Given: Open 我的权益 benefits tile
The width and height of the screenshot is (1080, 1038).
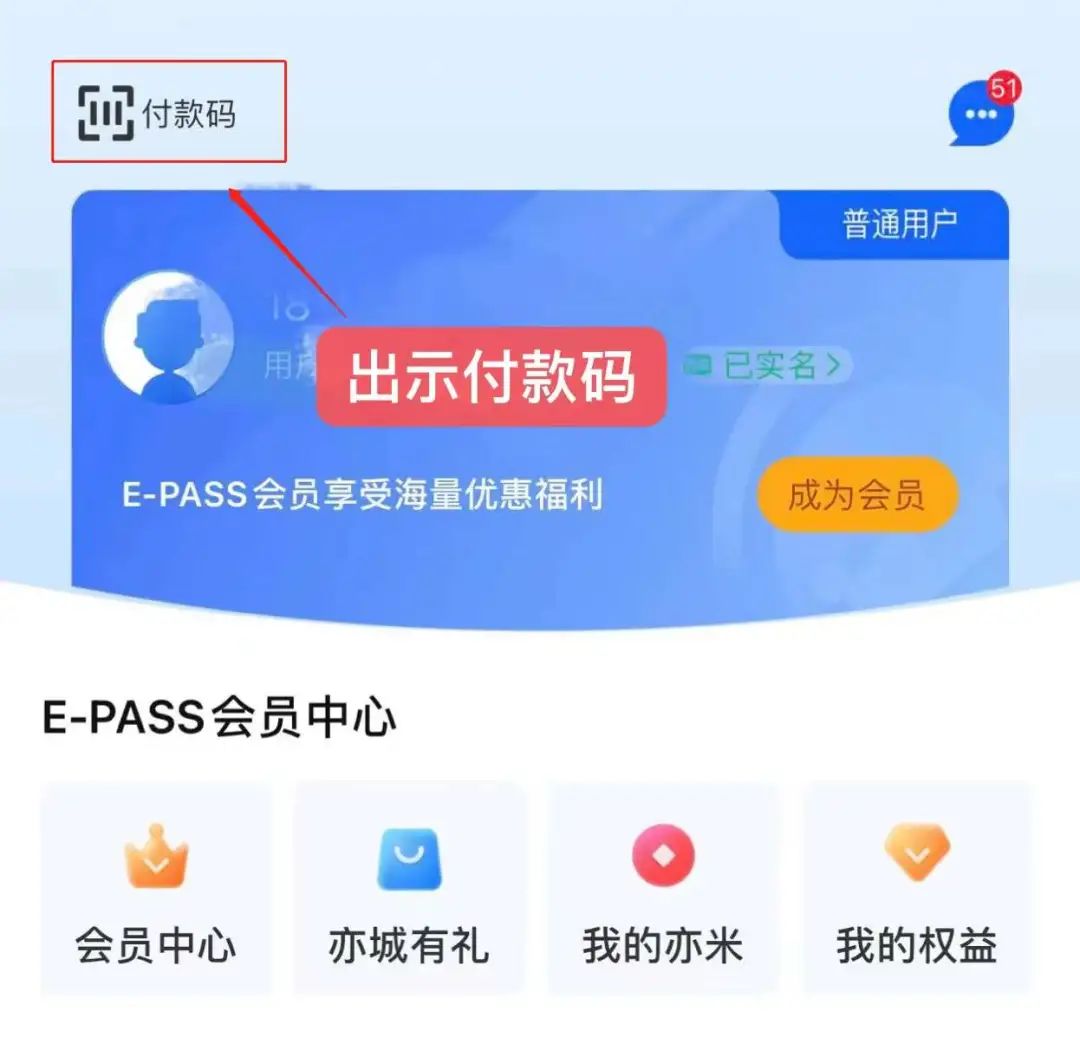Looking at the screenshot, I should [x=917, y=890].
